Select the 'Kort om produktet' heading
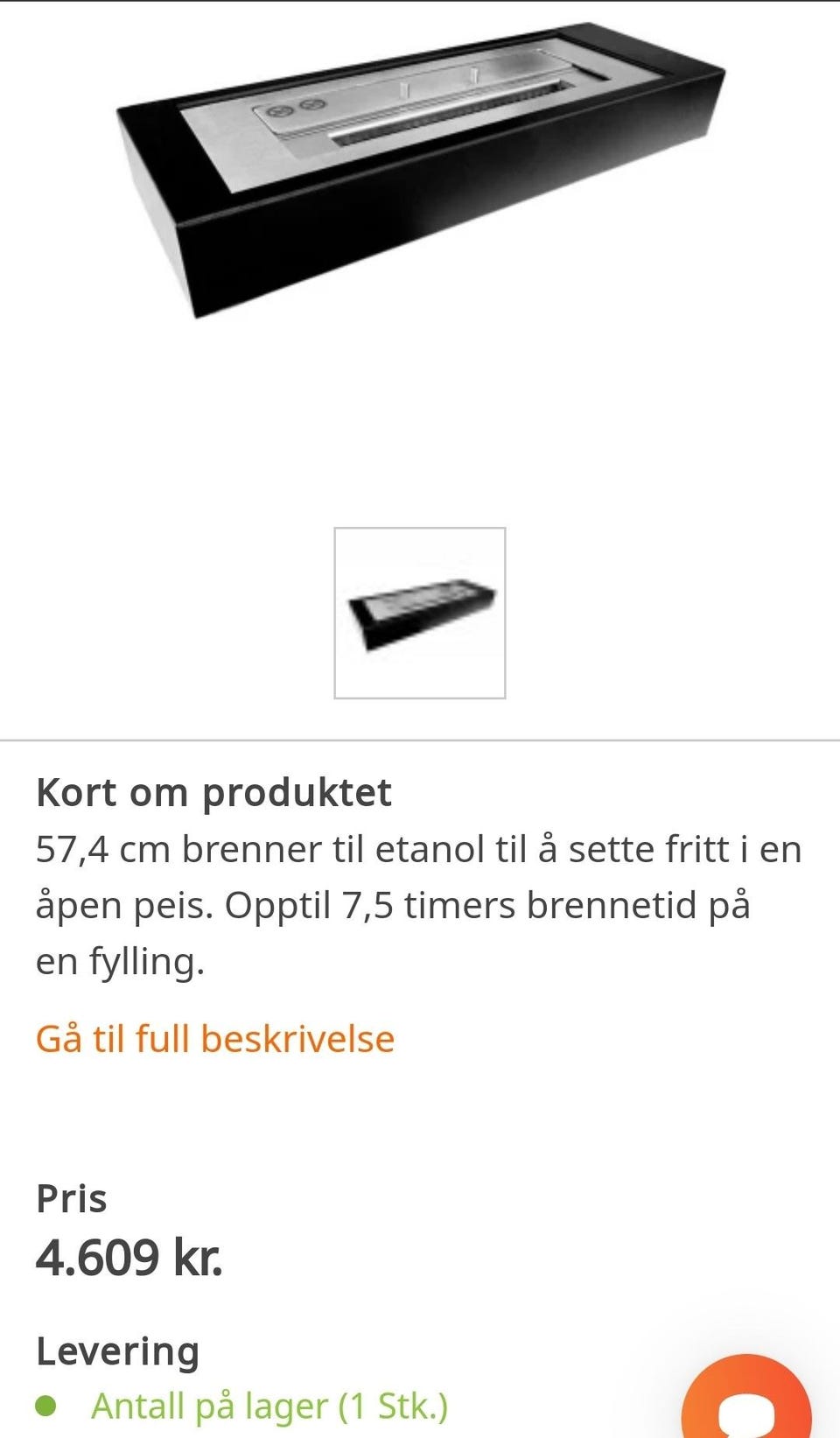 coord(214,792)
